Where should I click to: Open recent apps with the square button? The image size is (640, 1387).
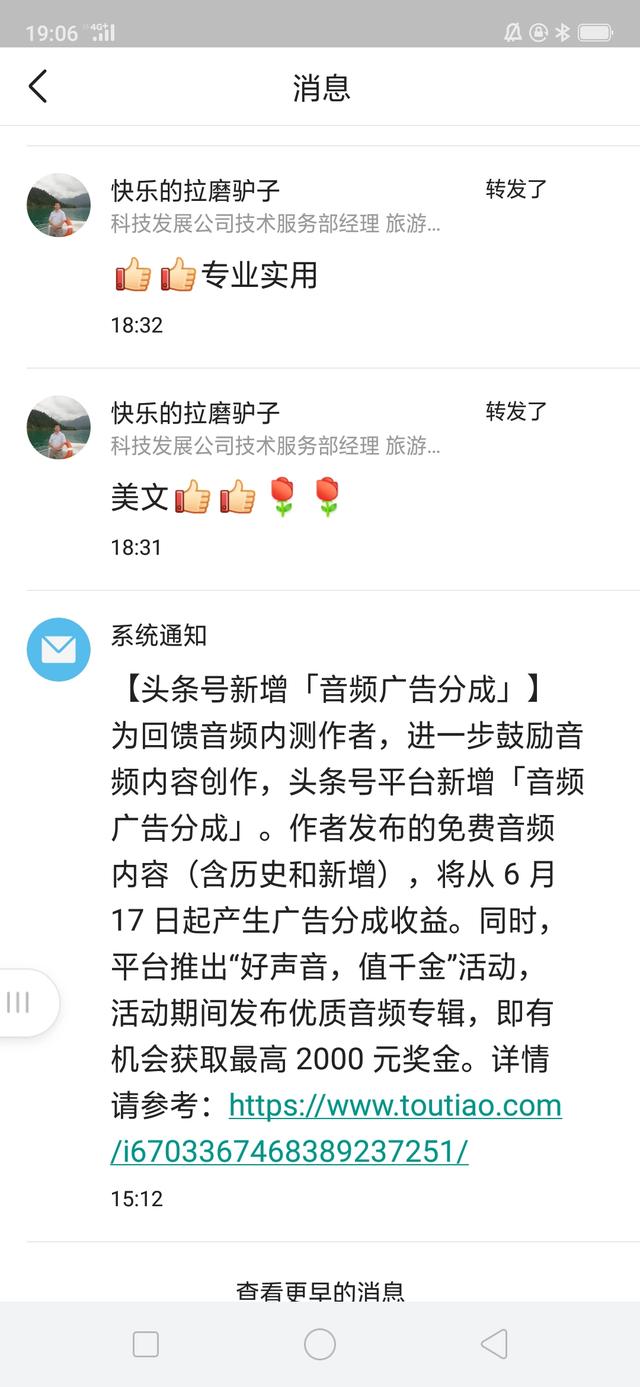[146, 1344]
